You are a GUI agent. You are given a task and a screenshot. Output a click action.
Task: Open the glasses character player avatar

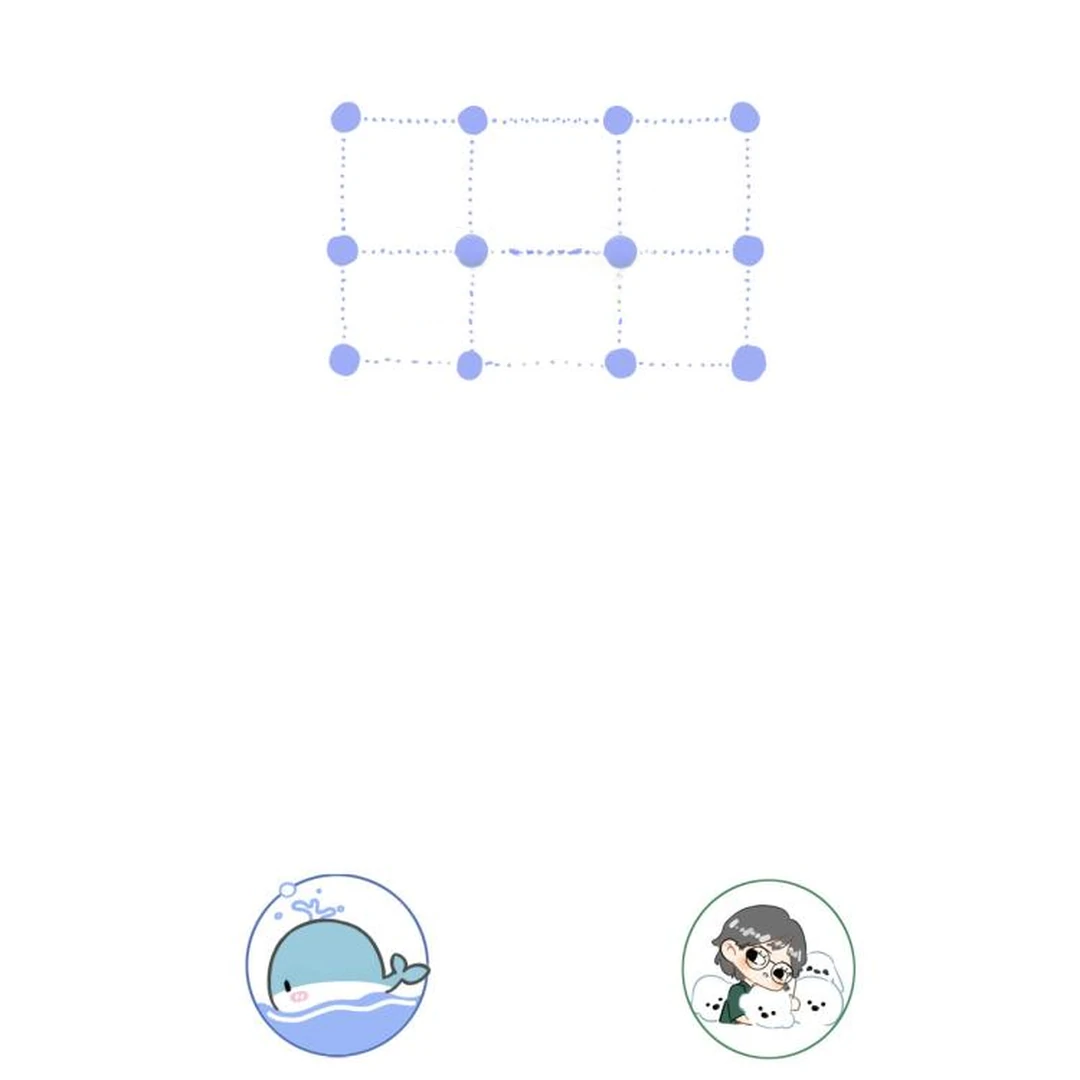(768, 968)
